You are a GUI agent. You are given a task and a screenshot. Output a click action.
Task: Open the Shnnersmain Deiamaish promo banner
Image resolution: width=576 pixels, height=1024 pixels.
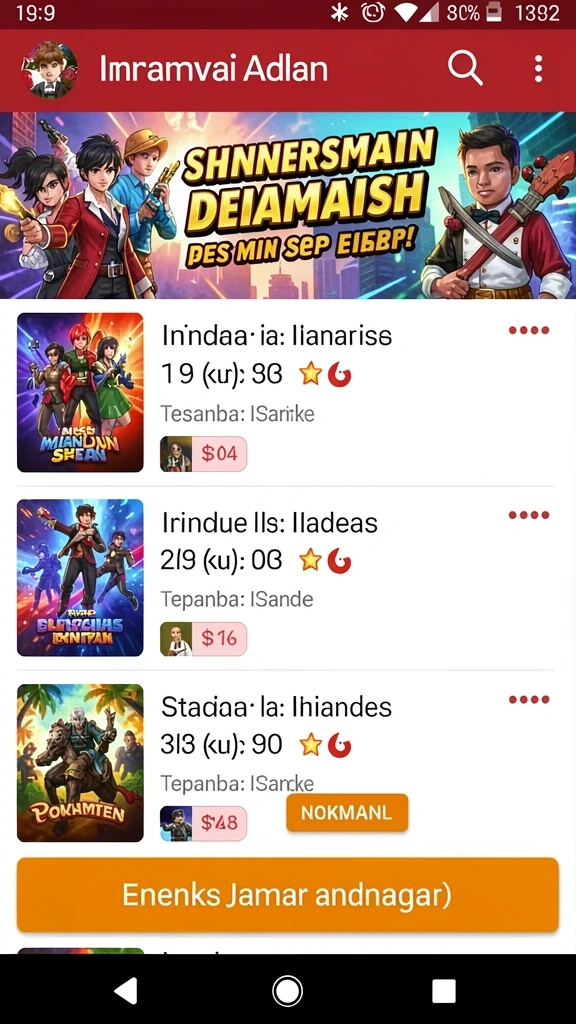[288, 205]
